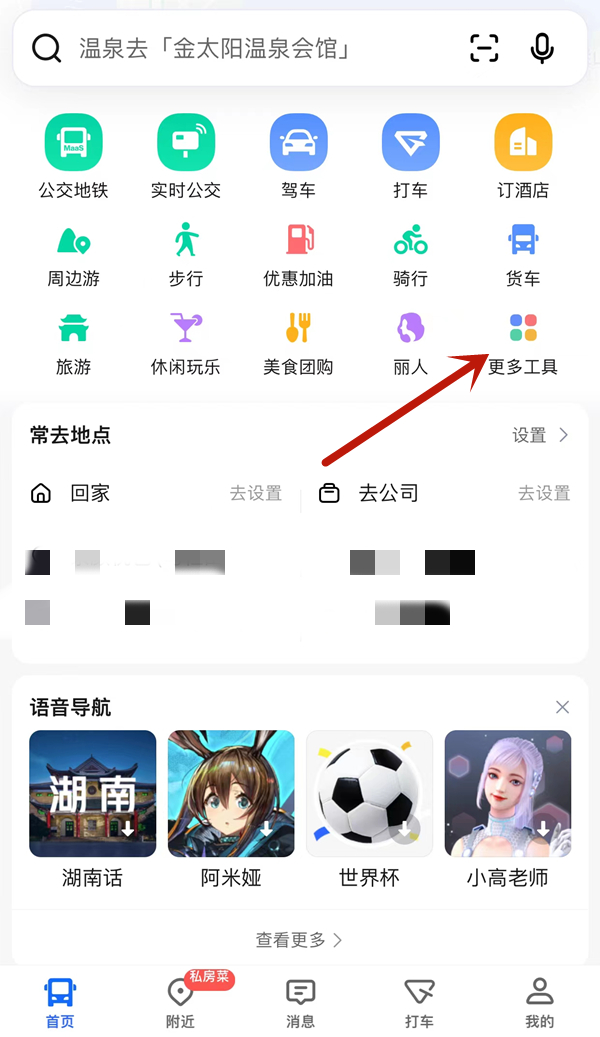This screenshot has width=600, height=1037.
Task: Open 骑行 cycling mode
Action: (x=410, y=256)
